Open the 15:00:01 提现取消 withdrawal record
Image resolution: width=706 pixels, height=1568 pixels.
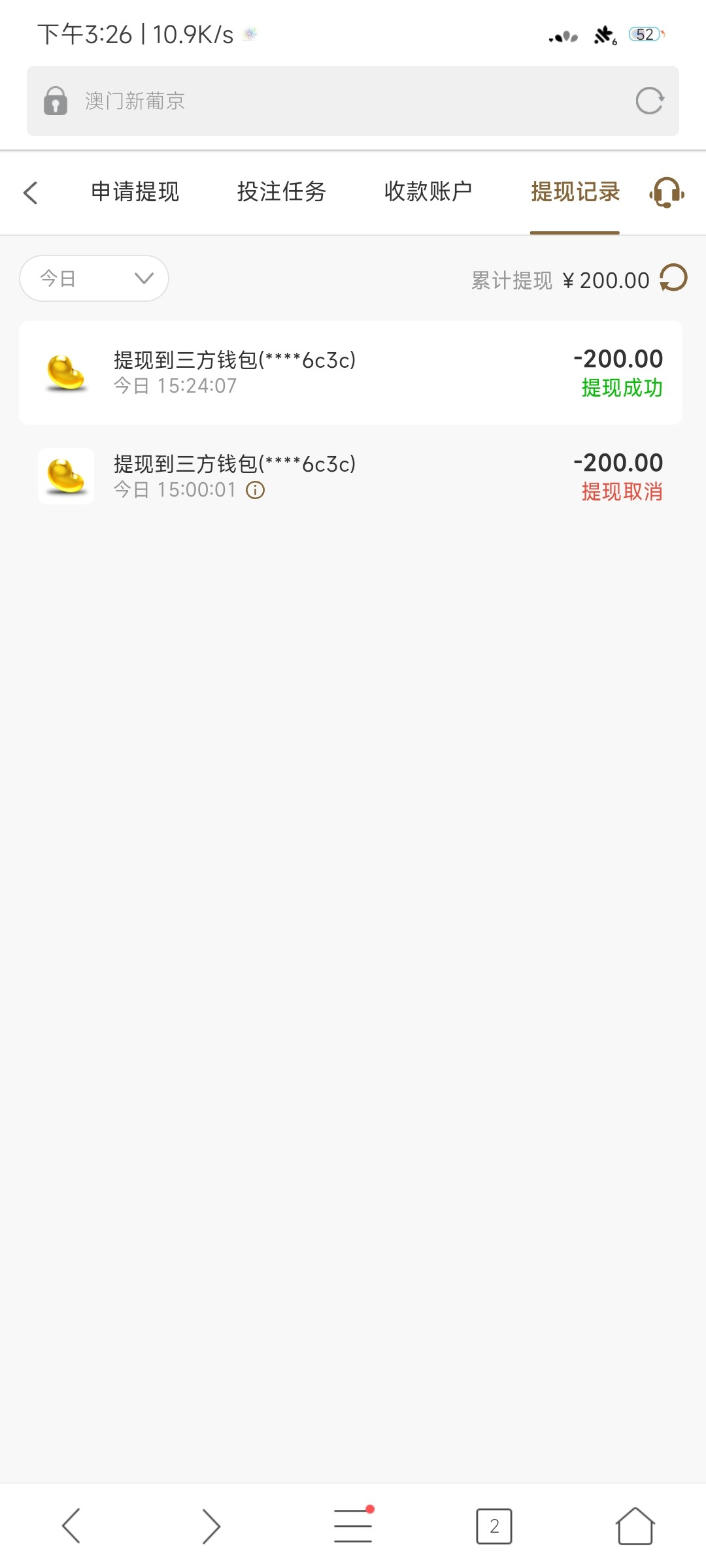pos(350,476)
